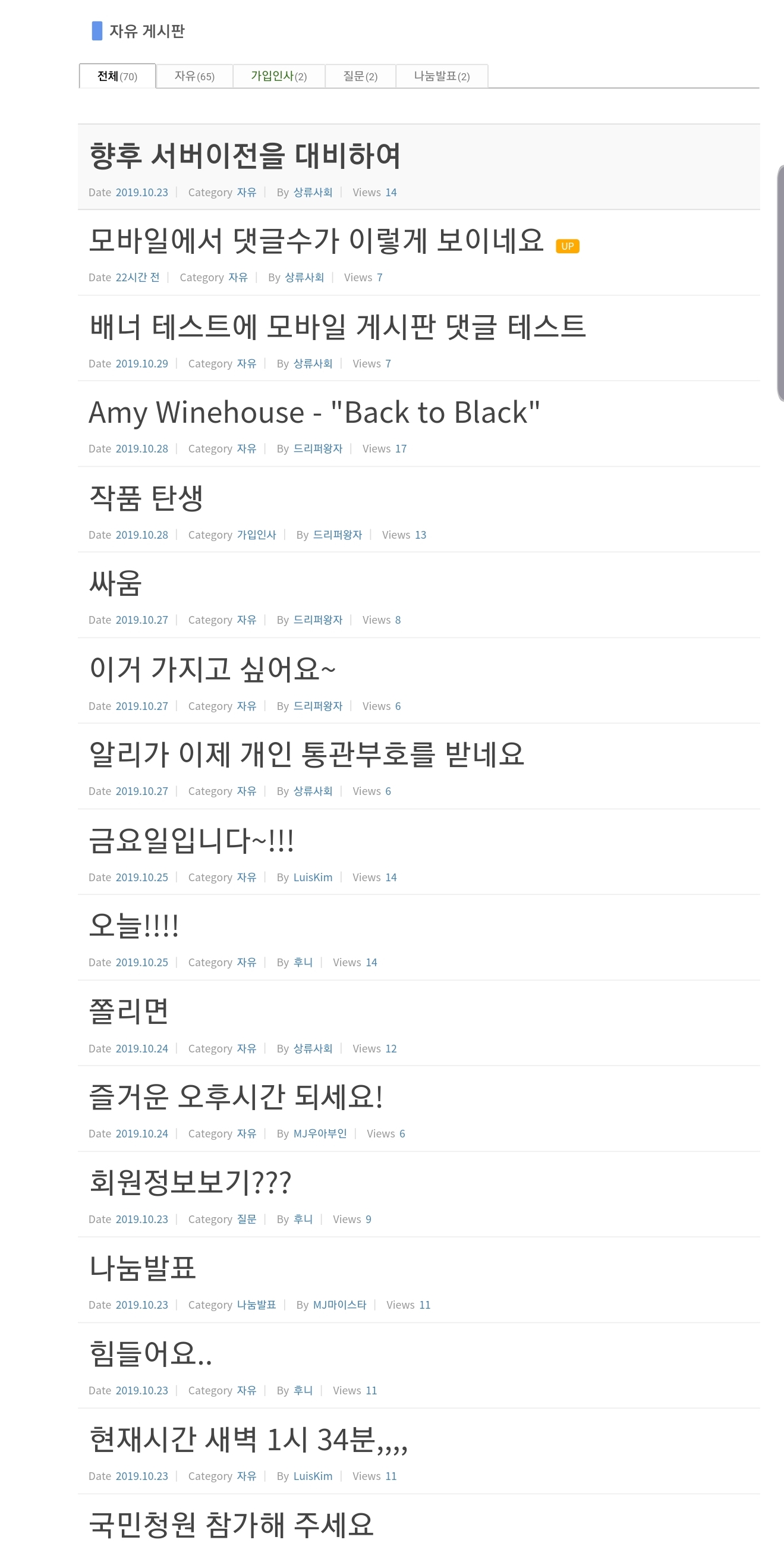Open 알리가 이제 개인 통관부호를 받네요
The height and width of the screenshot is (1543, 784).
pyautogui.click(x=306, y=755)
